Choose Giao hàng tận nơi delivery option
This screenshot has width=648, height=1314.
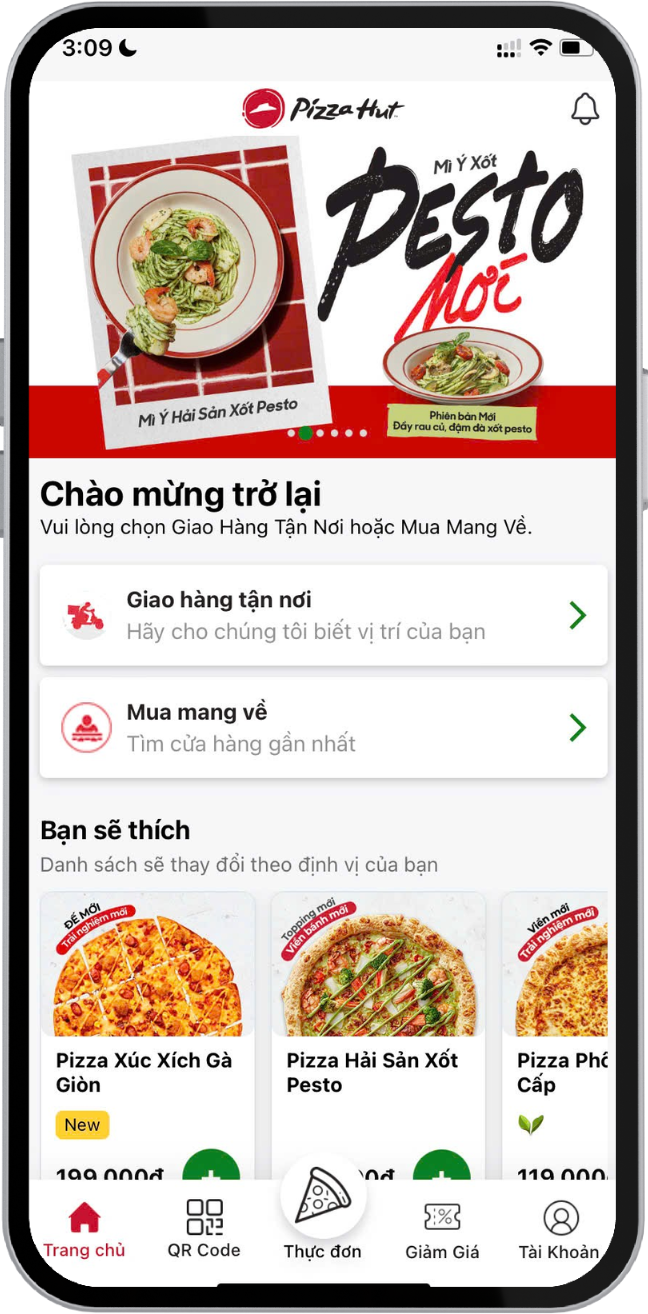point(323,615)
